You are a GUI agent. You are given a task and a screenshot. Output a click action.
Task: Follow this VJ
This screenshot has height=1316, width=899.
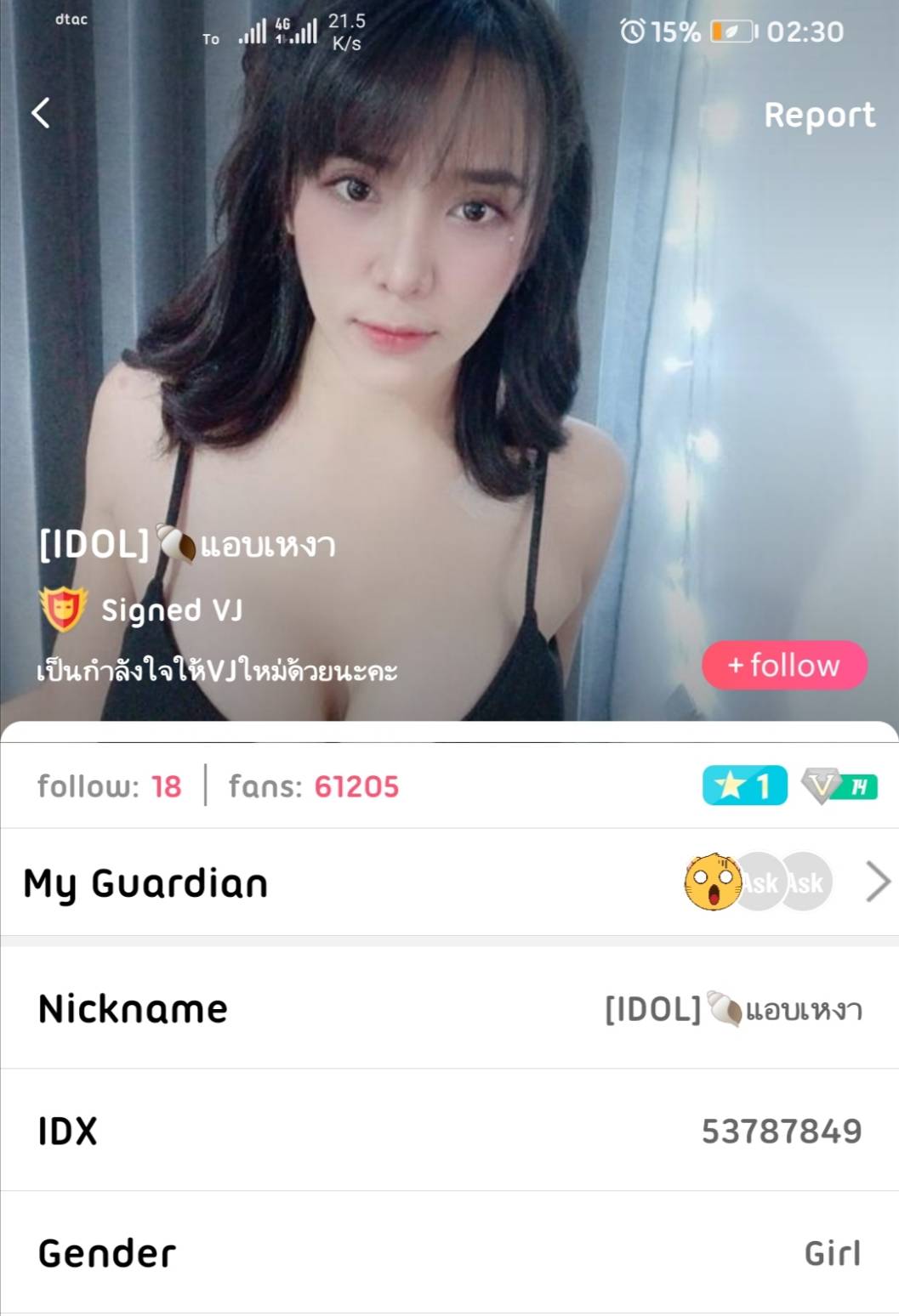pos(783,665)
